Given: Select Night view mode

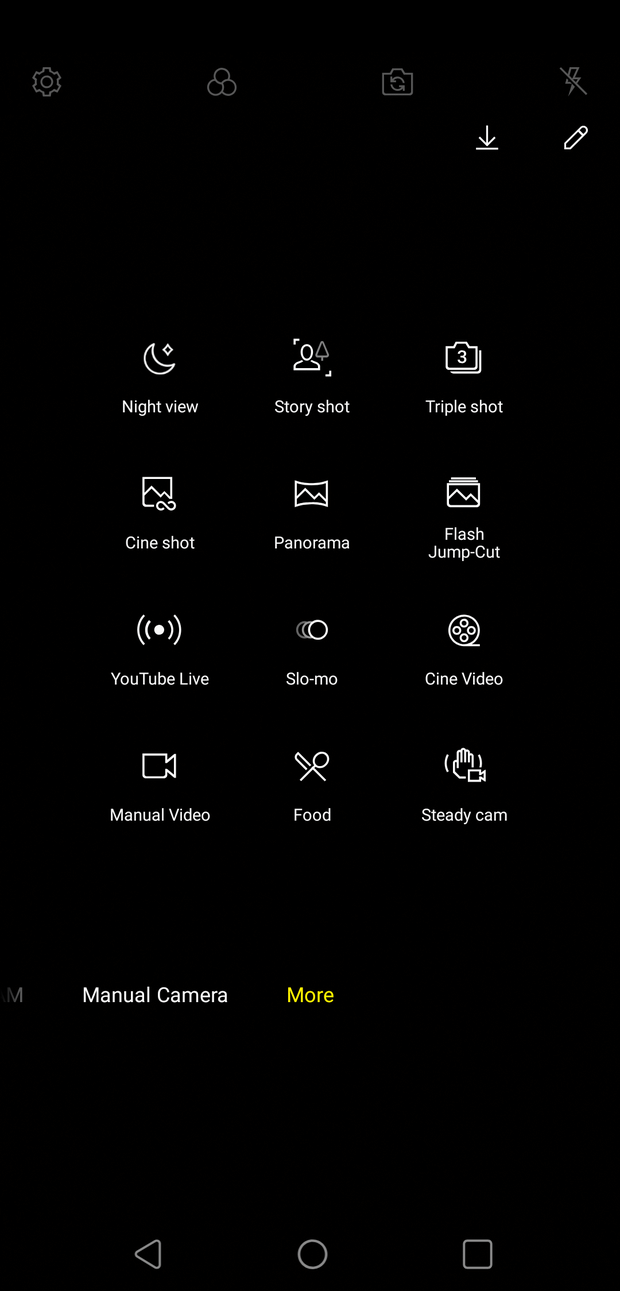Looking at the screenshot, I should pyautogui.click(x=160, y=375).
